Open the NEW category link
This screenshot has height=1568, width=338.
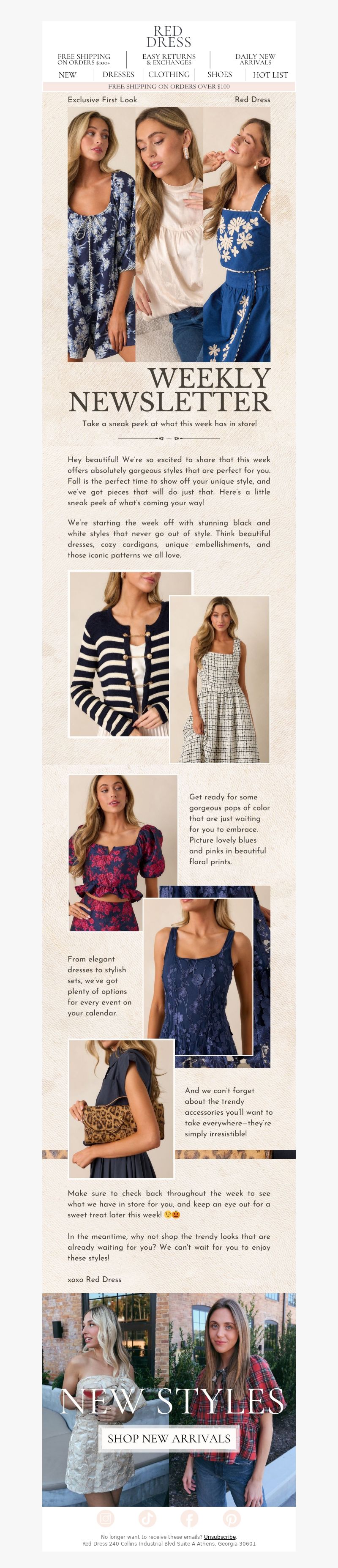pos(68,75)
